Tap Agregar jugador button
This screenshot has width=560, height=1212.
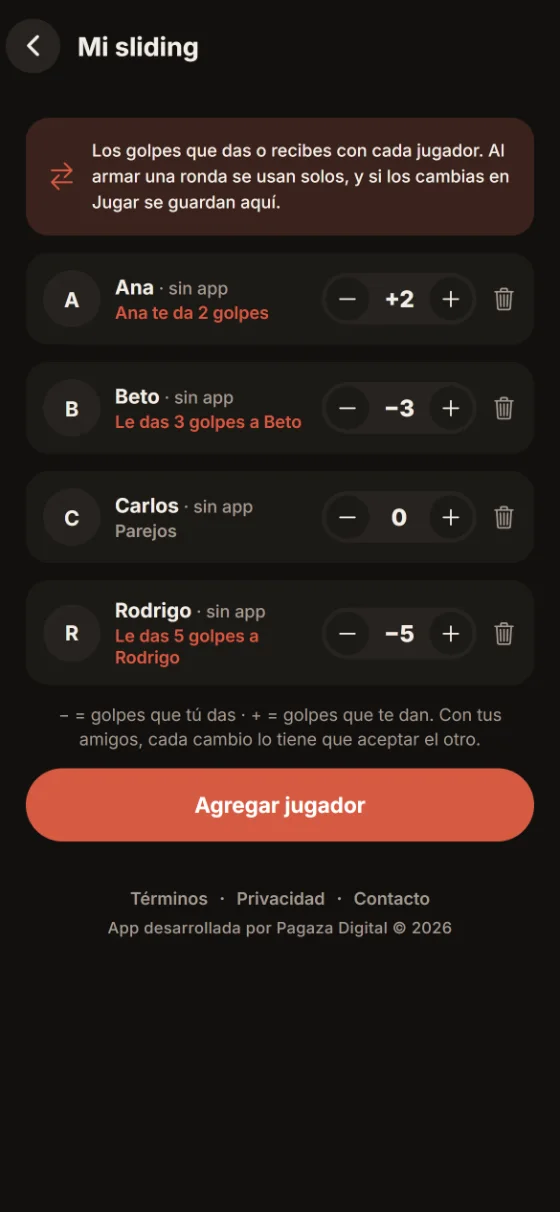pos(280,805)
